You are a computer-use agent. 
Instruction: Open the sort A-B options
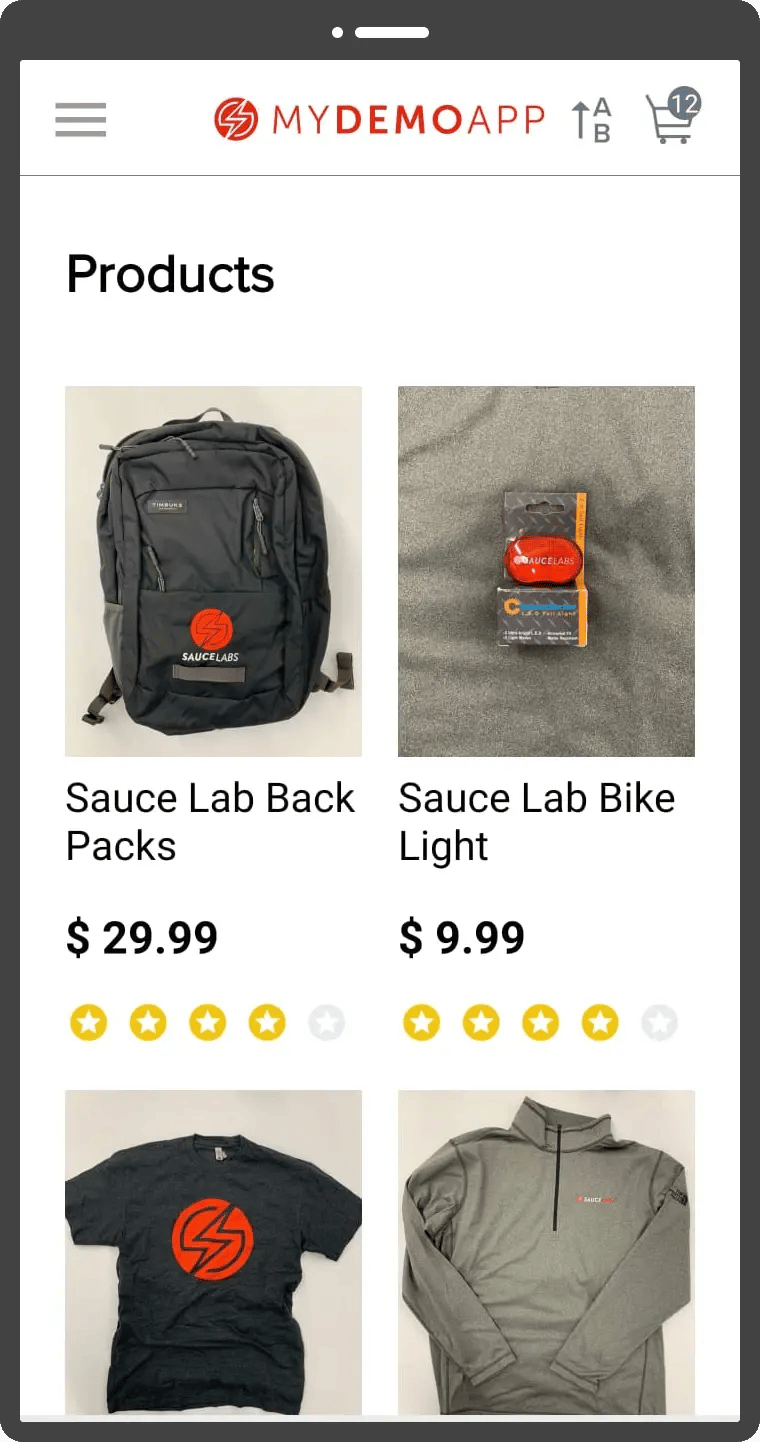[x=589, y=118]
